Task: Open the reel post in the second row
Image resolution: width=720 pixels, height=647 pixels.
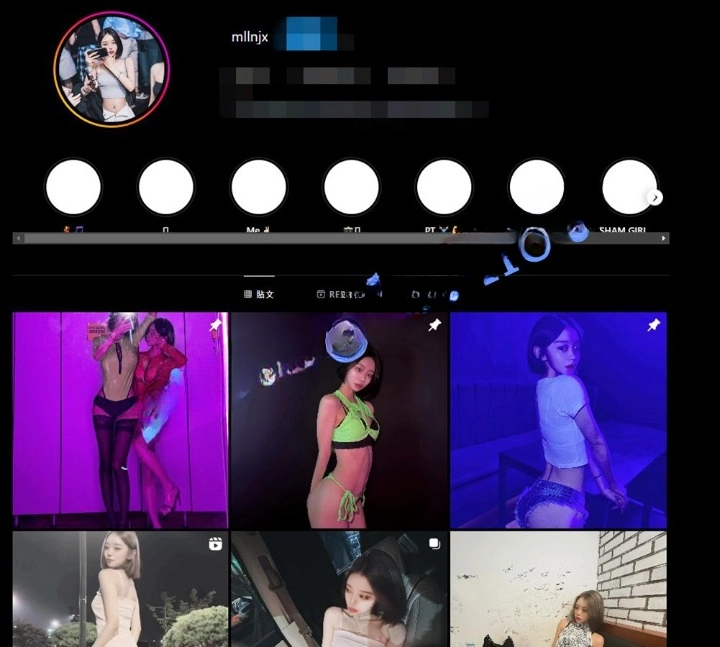Action: [x=120, y=590]
